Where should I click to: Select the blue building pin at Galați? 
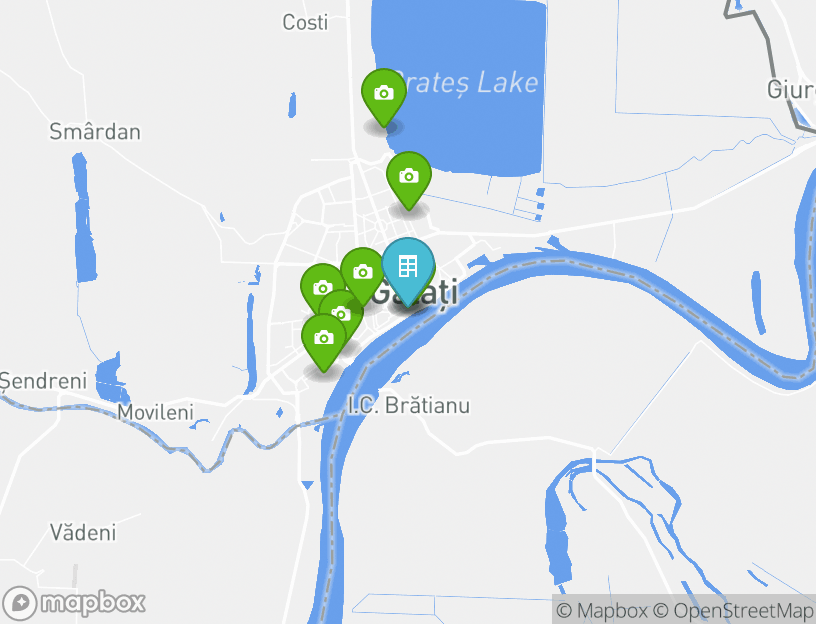point(408,267)
